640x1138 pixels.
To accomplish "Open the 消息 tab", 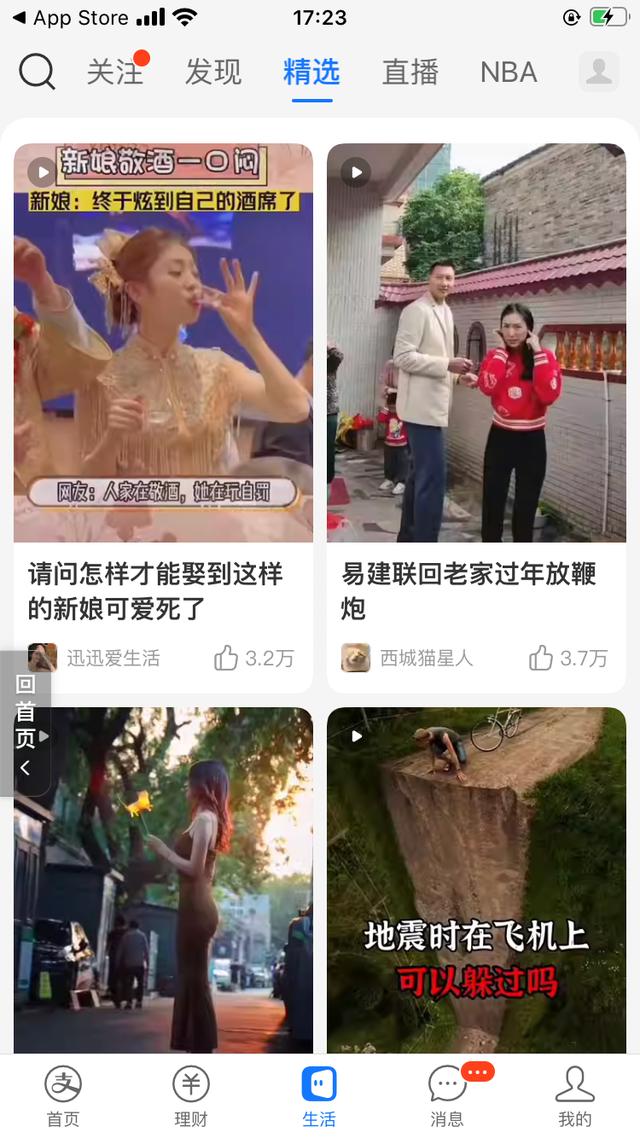I will [x=447, y=1096].
